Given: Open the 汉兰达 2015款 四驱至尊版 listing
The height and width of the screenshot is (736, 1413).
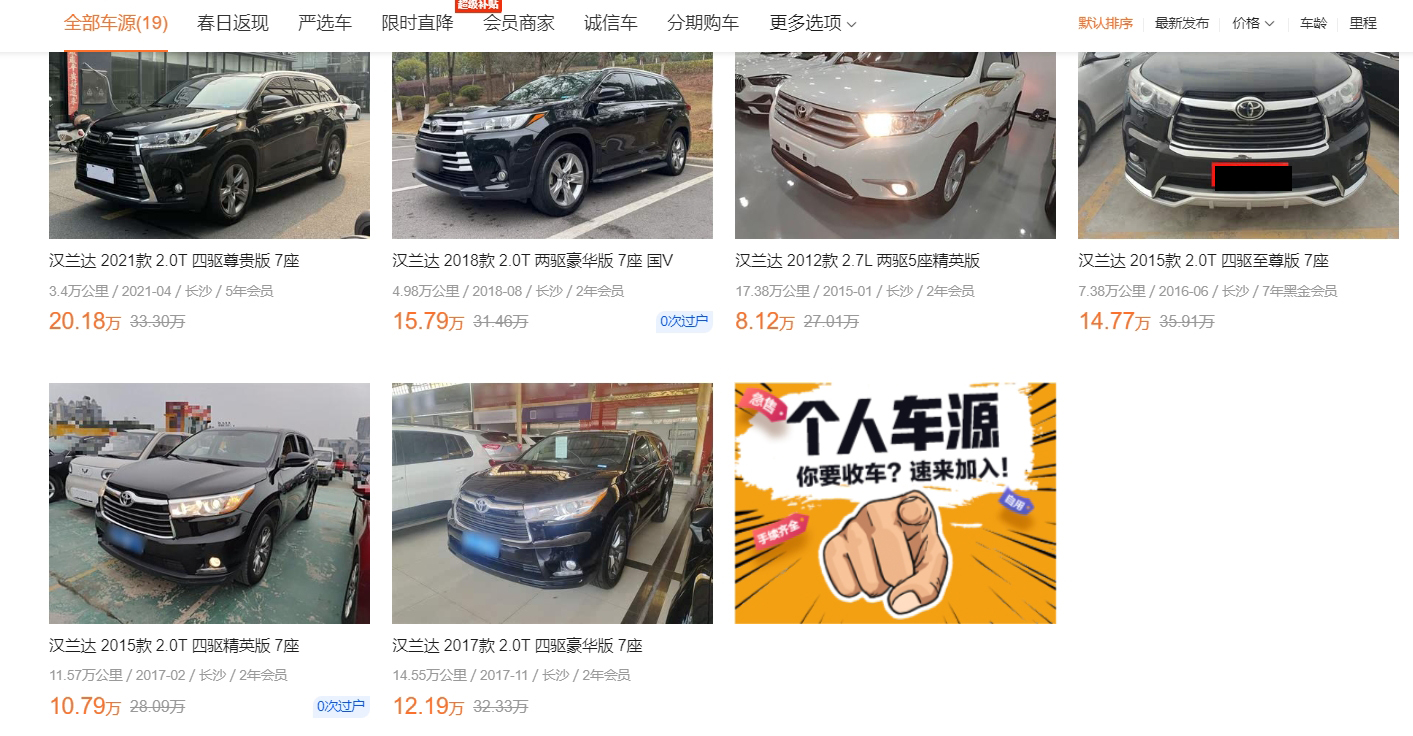Looking at the screenshot, I should (1203, 261).
